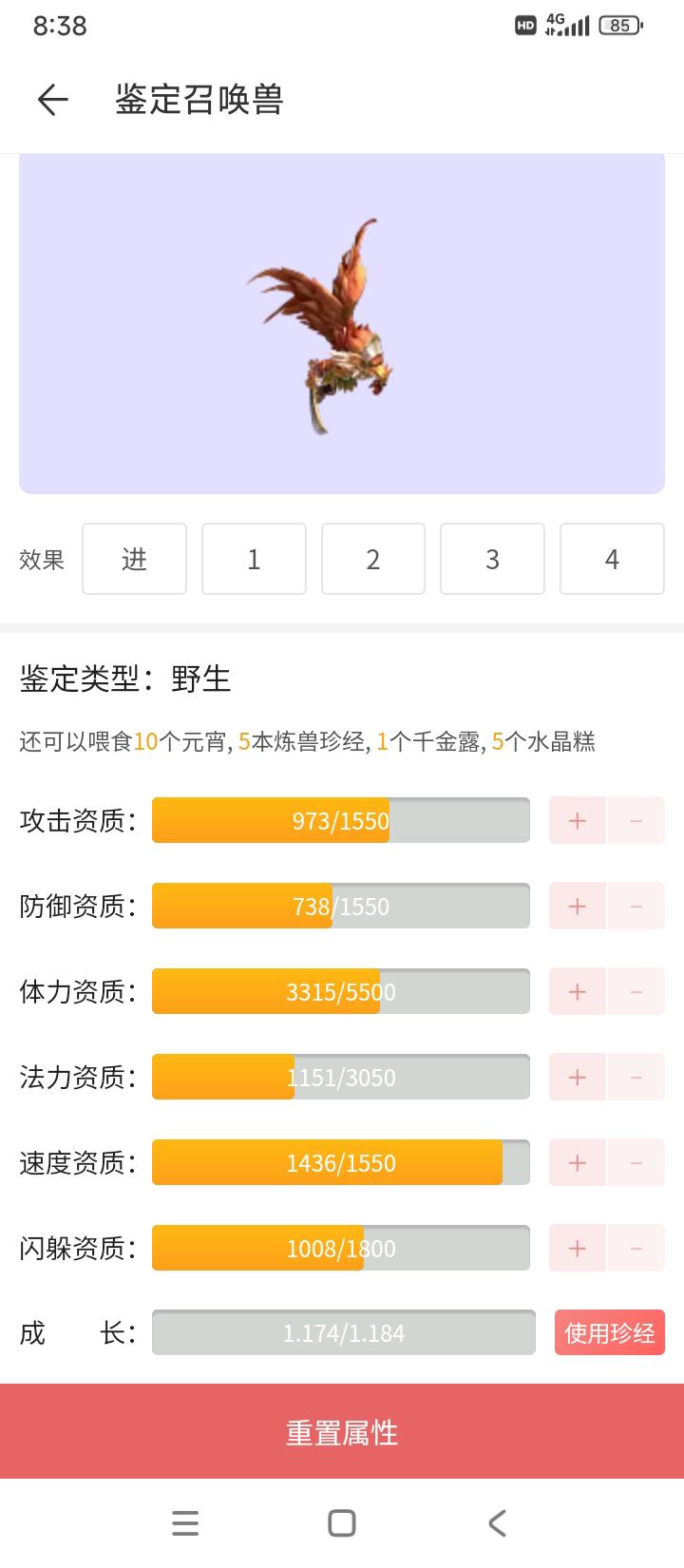
Task: Increase 体力资质 with the plus button
Action: pyautogui.click(x=578, y=991)
